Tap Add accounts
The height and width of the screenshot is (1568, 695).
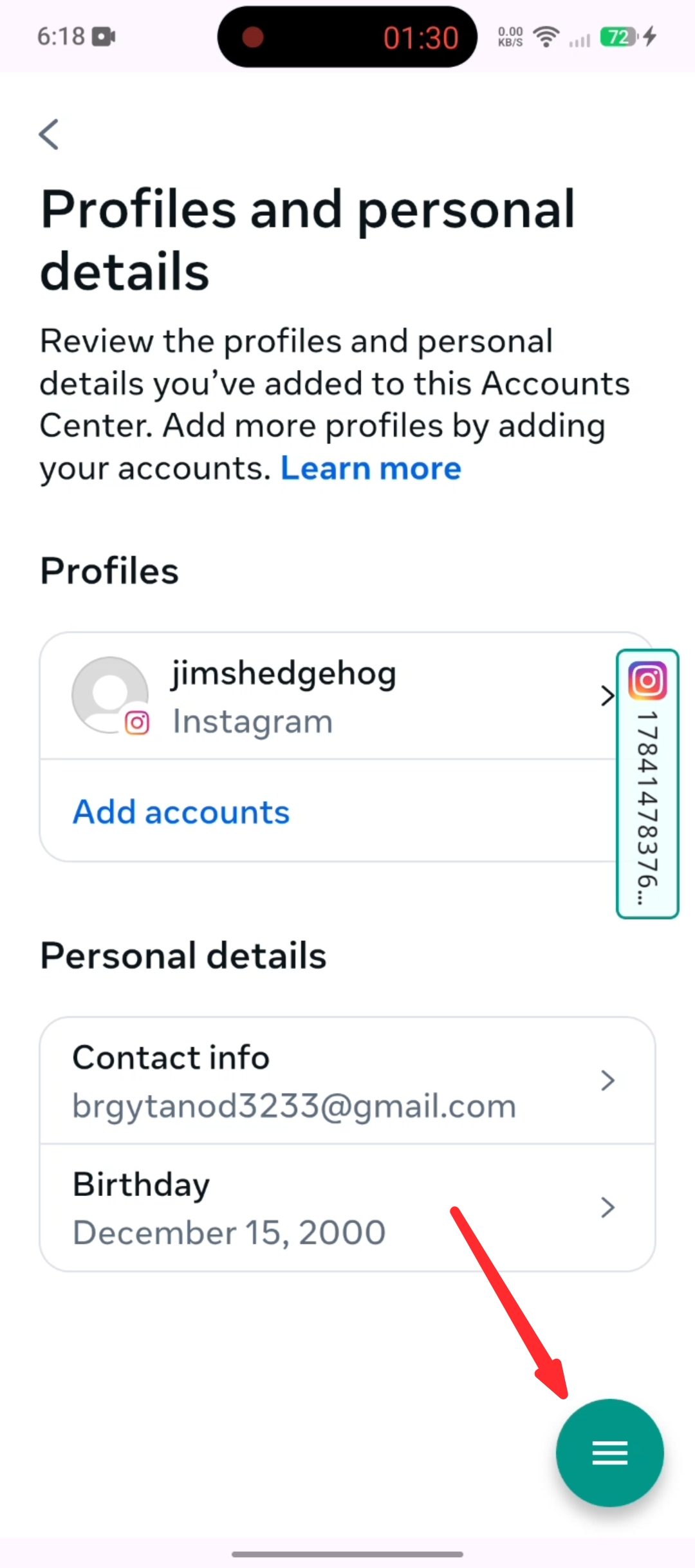click(x=181, y=812)
